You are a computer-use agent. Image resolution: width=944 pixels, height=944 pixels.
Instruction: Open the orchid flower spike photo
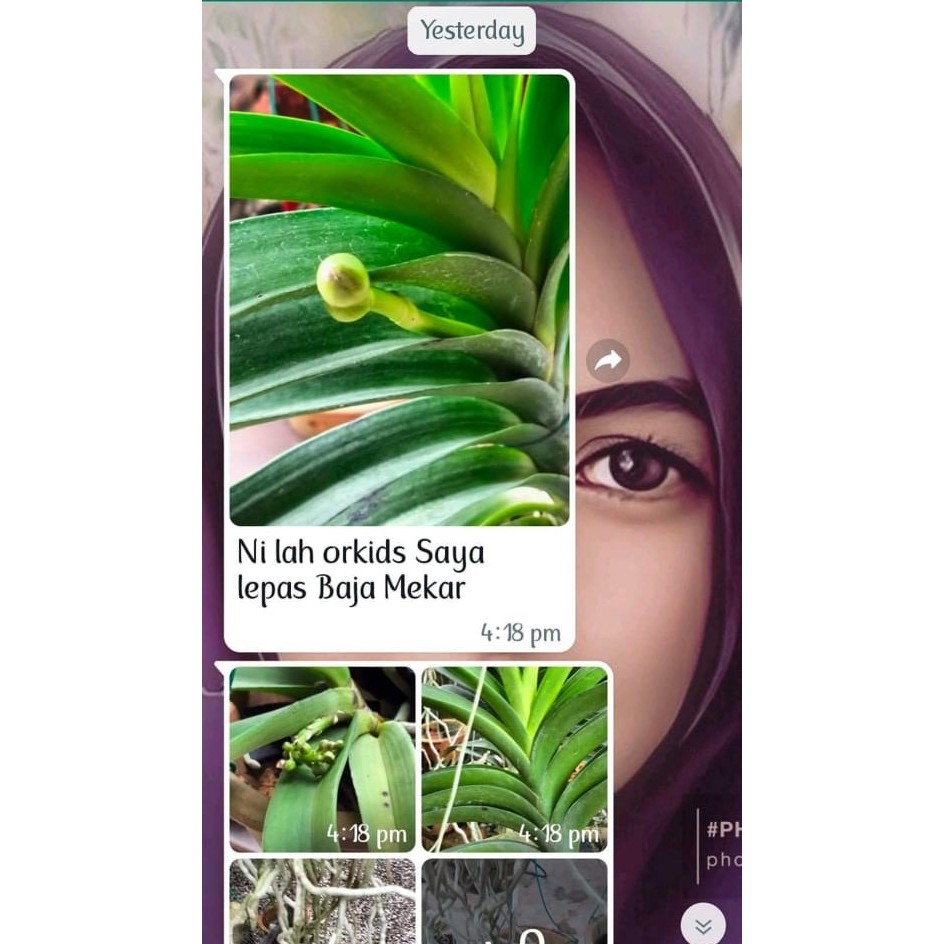click(x=322, y=759)
